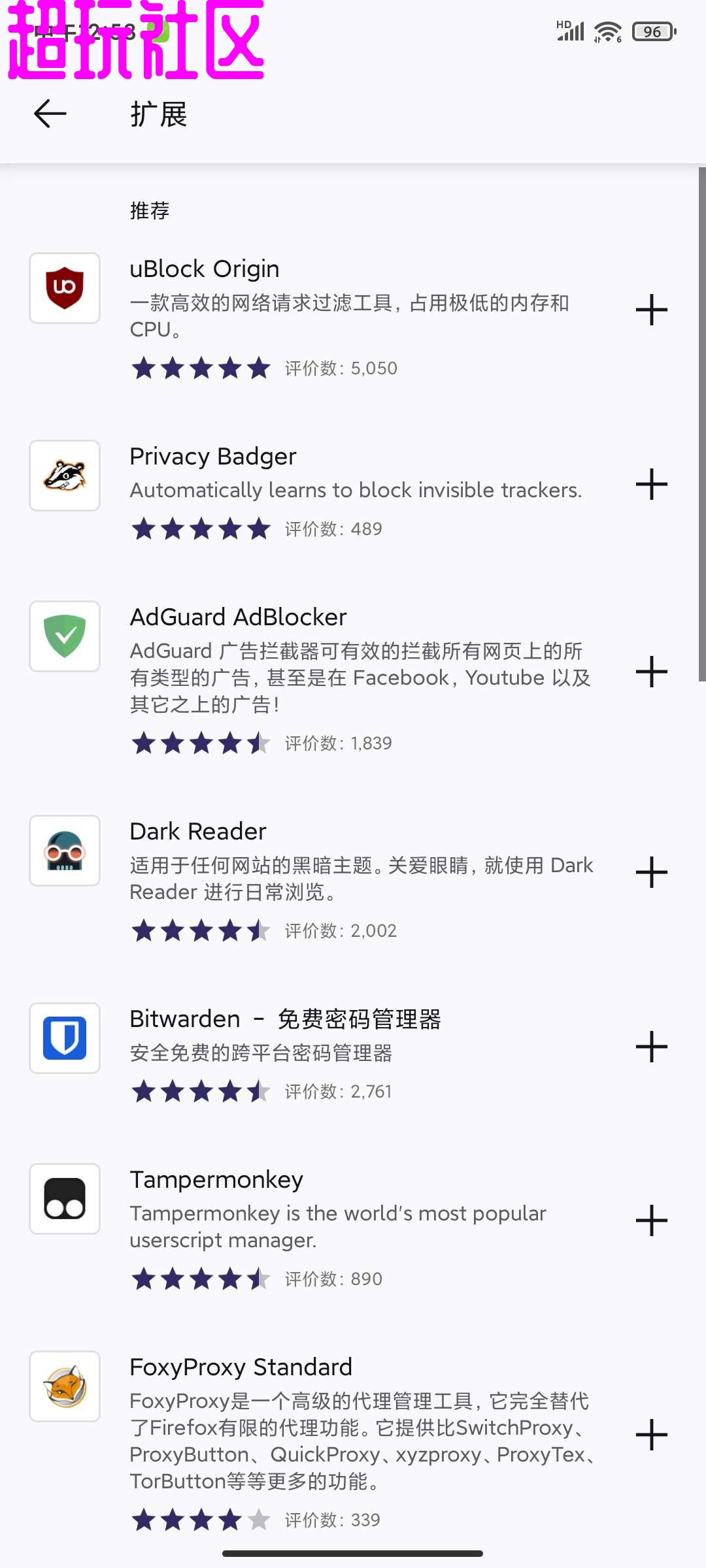Add the FoxyProxy Standard extension
Screen dimensions: 706x1568
pos(651,1435)
